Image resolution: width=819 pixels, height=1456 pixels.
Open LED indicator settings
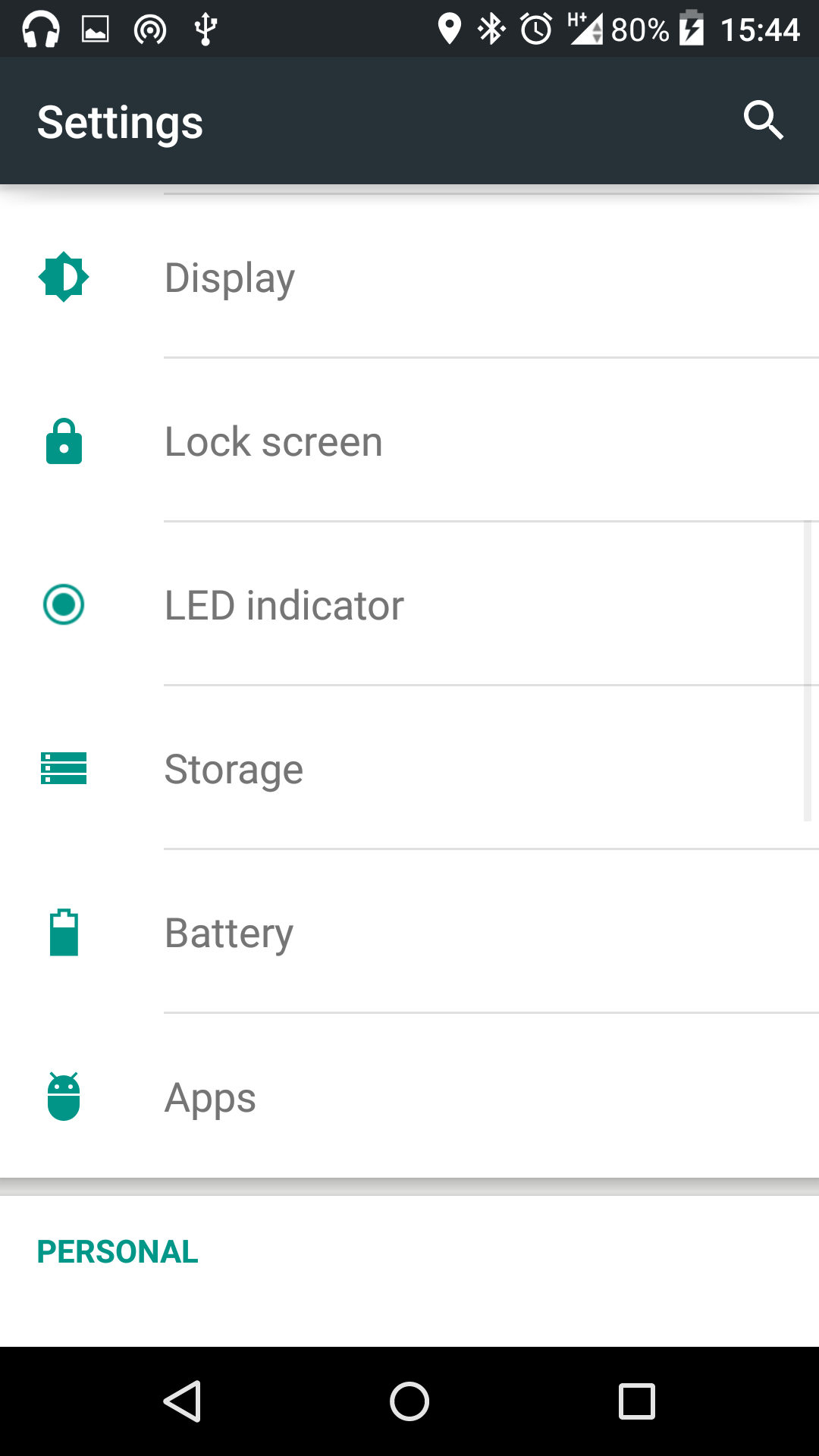409,604
